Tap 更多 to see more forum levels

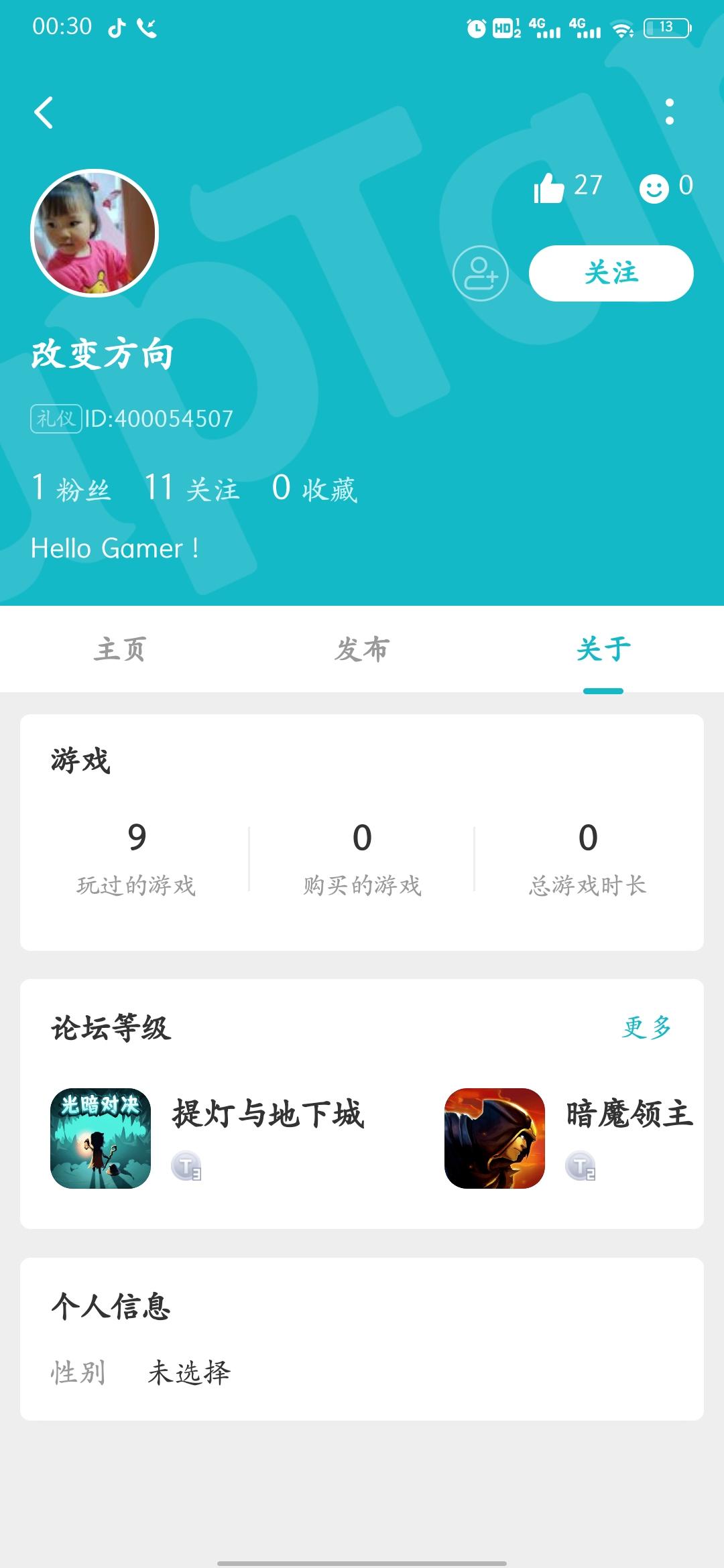646,1027
